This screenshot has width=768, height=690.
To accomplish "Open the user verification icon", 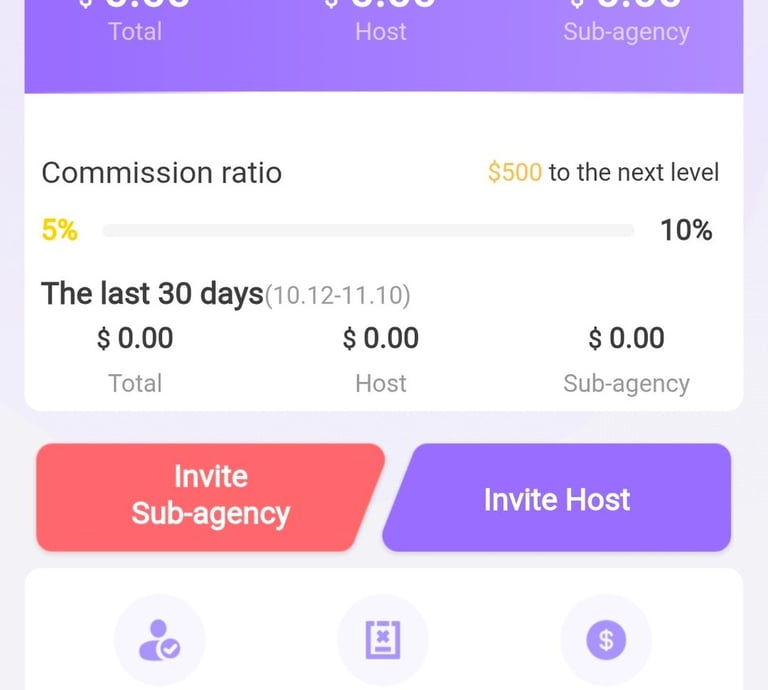I will 160,639.
